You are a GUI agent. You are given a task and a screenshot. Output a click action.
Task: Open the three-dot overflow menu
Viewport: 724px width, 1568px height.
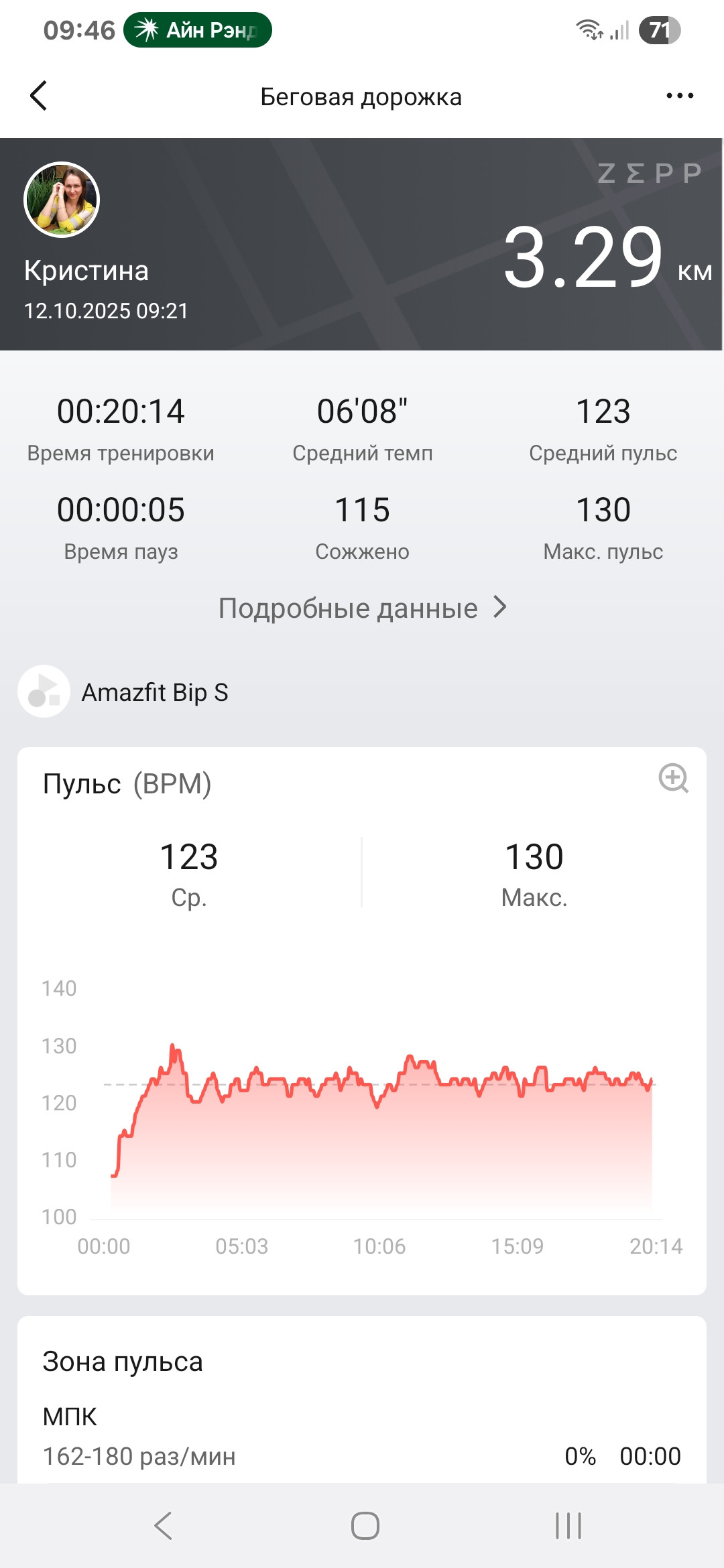point(680,96)
